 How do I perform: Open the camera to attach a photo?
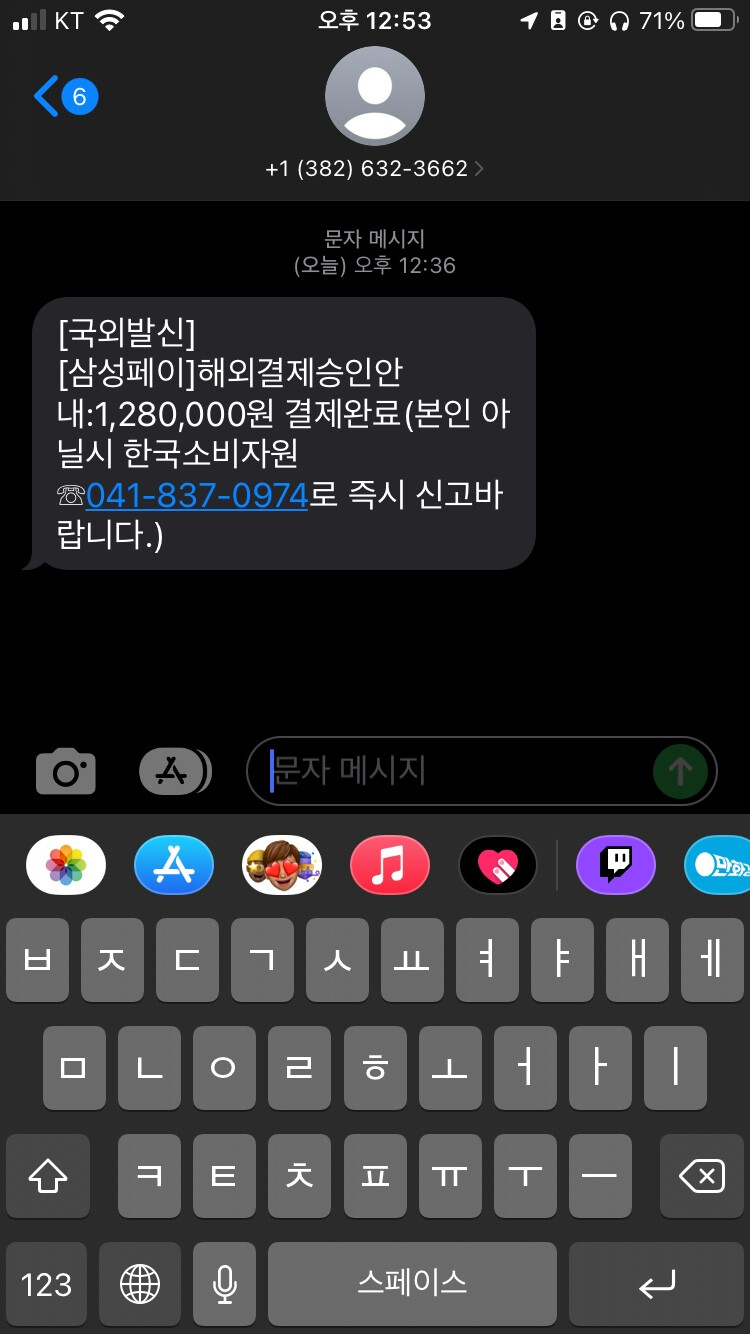tap(66, 771)
